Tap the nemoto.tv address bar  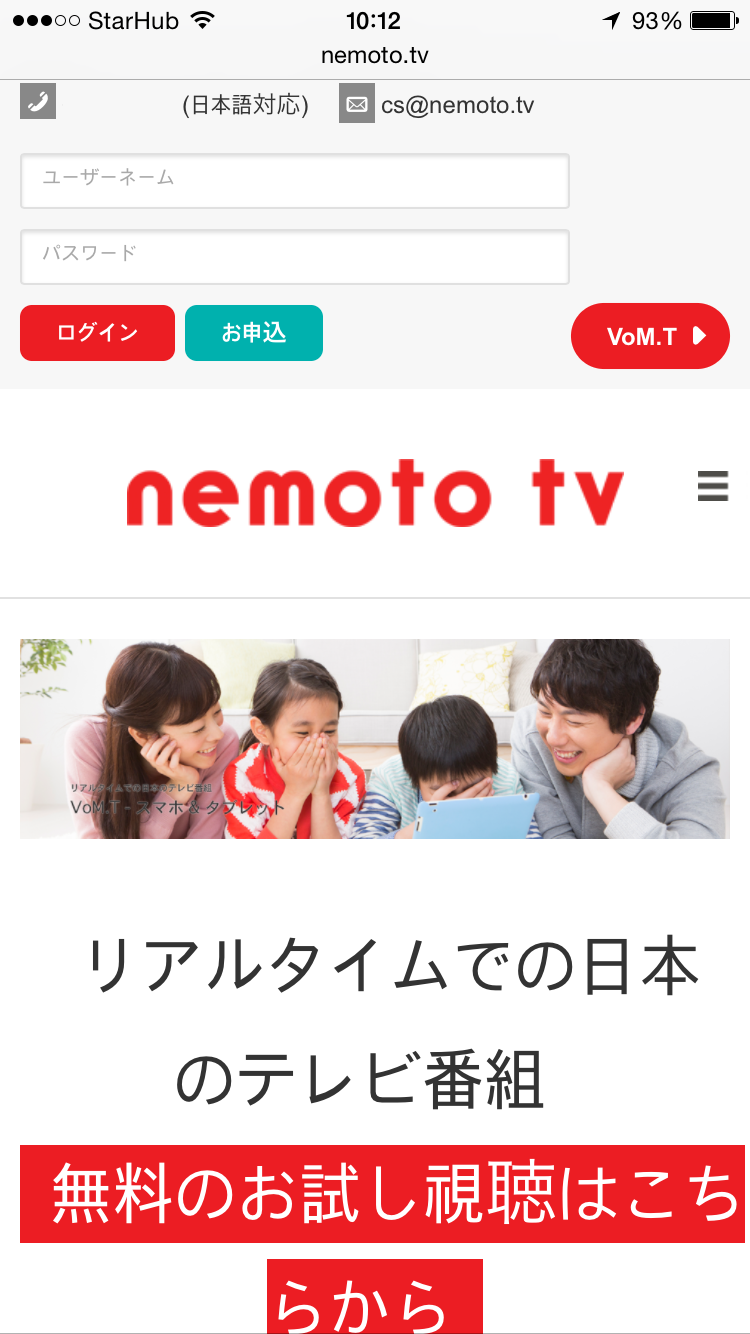(x=375, y=55)
